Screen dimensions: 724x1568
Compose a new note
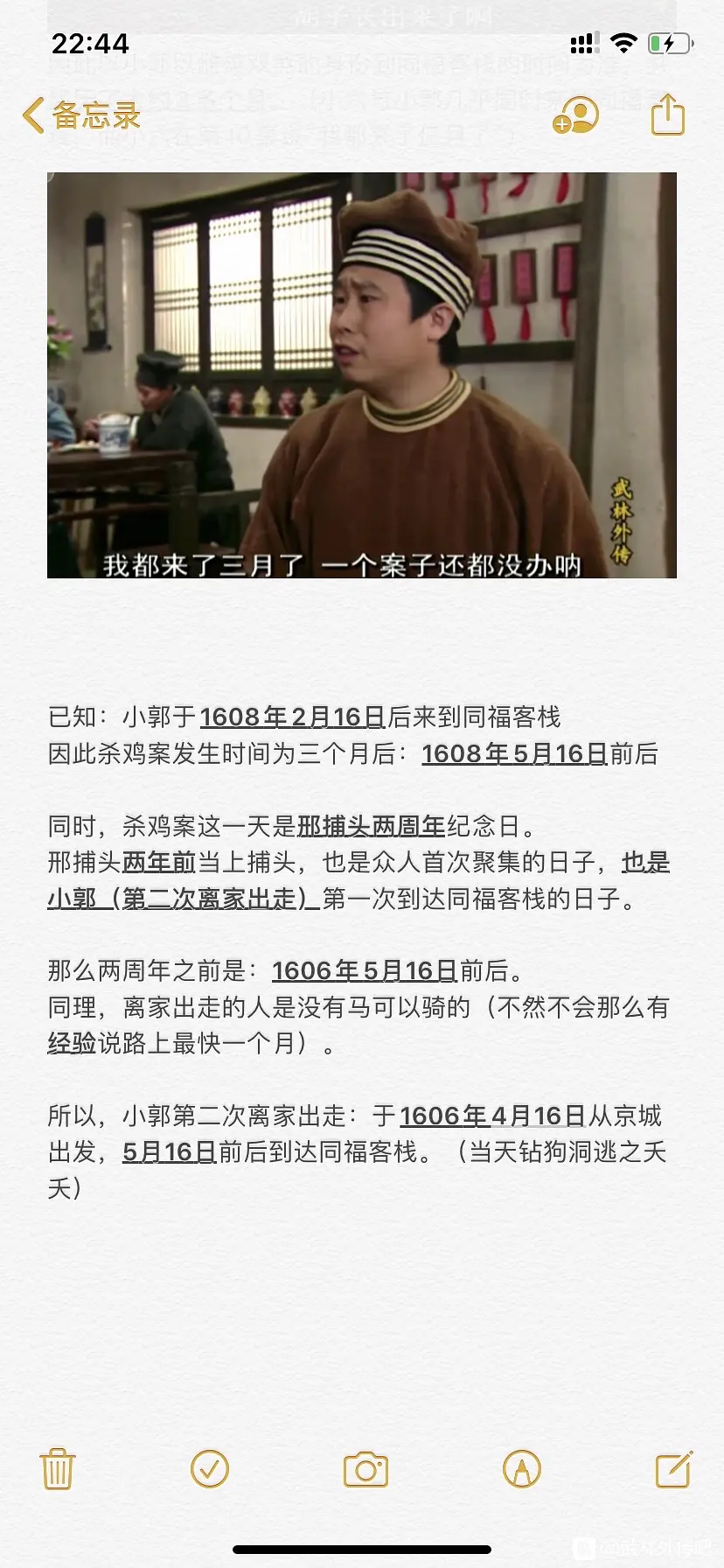[x=674, y=1469]
